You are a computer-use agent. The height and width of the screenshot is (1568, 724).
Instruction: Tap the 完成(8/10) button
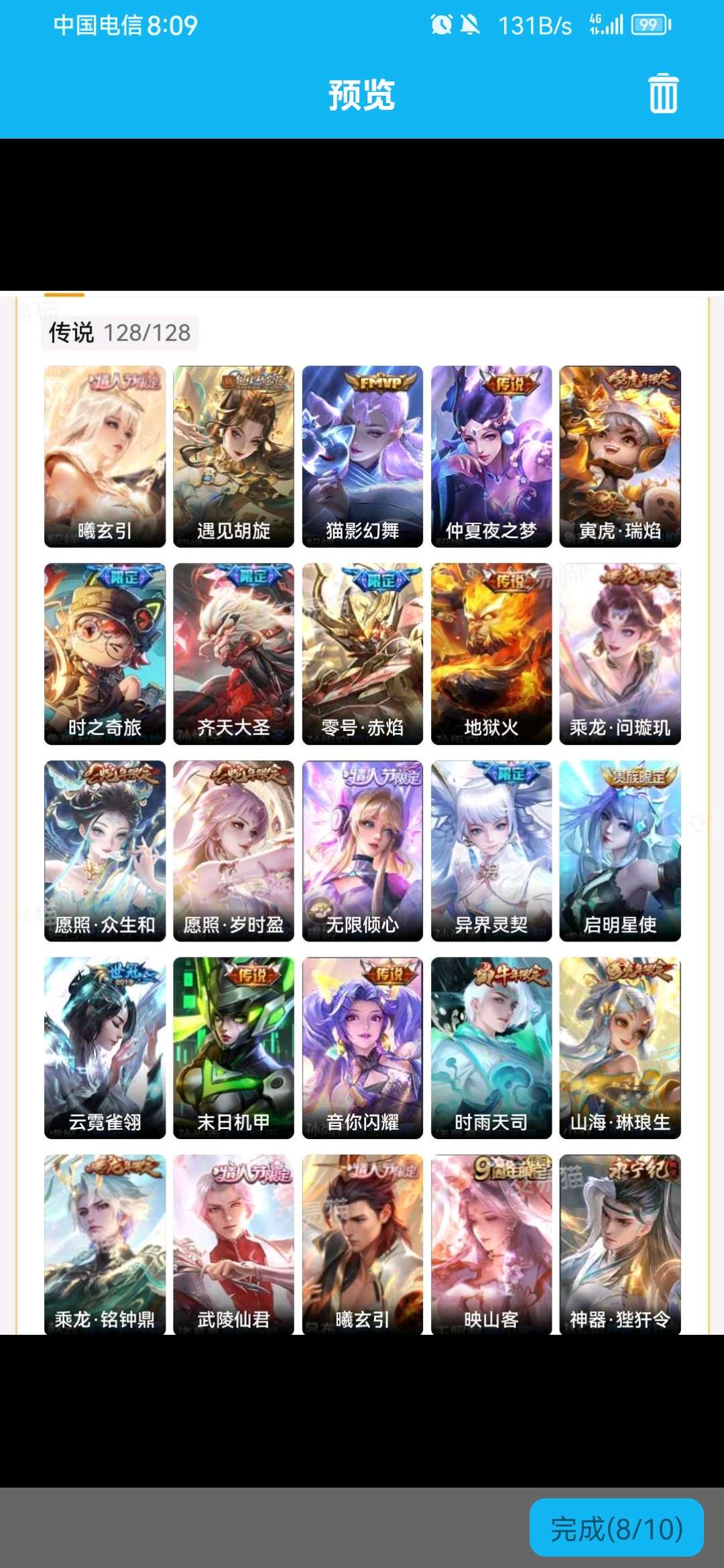click(x=616, y=1528)
